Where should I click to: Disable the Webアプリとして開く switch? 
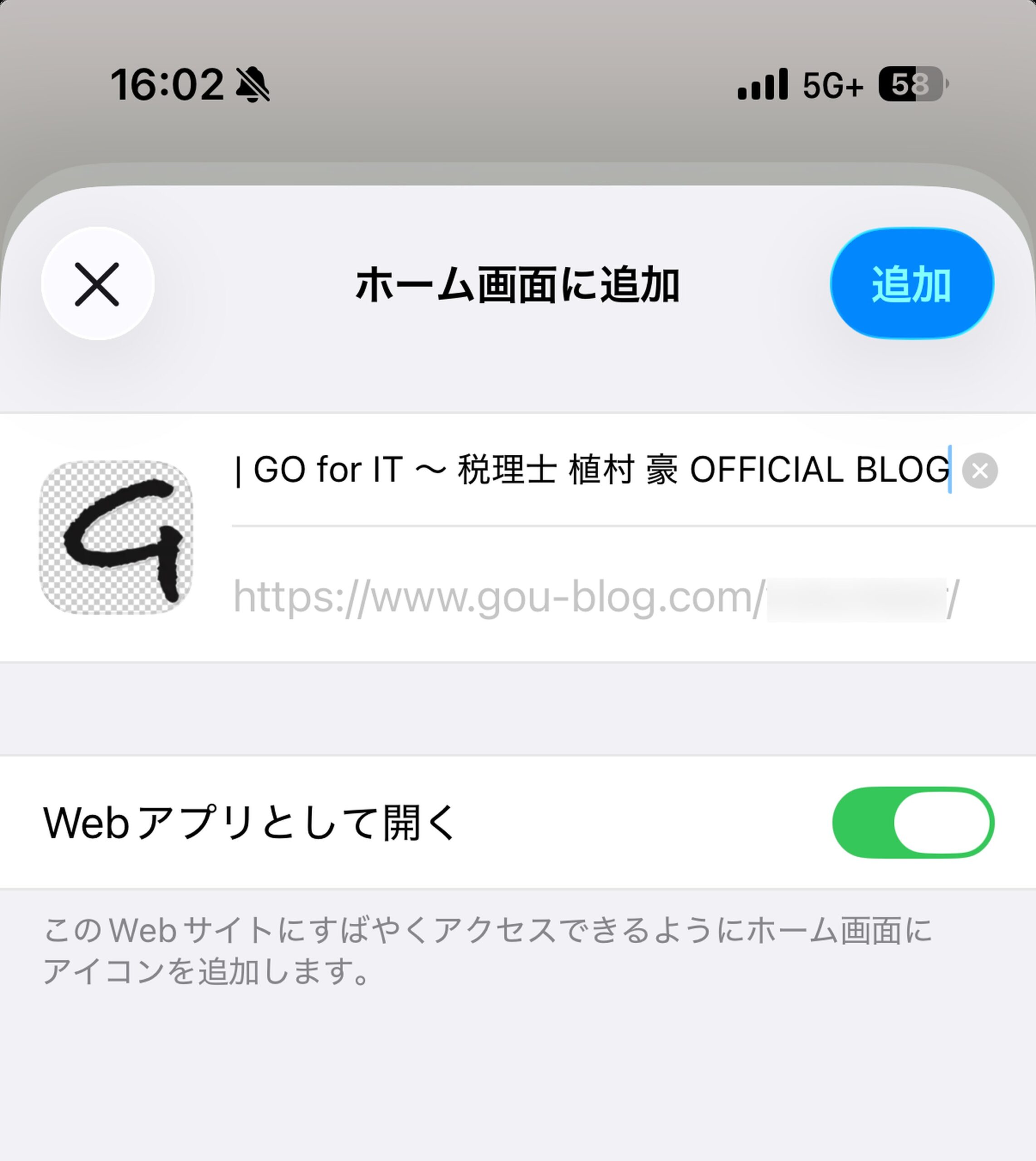[x=913, y=822]
